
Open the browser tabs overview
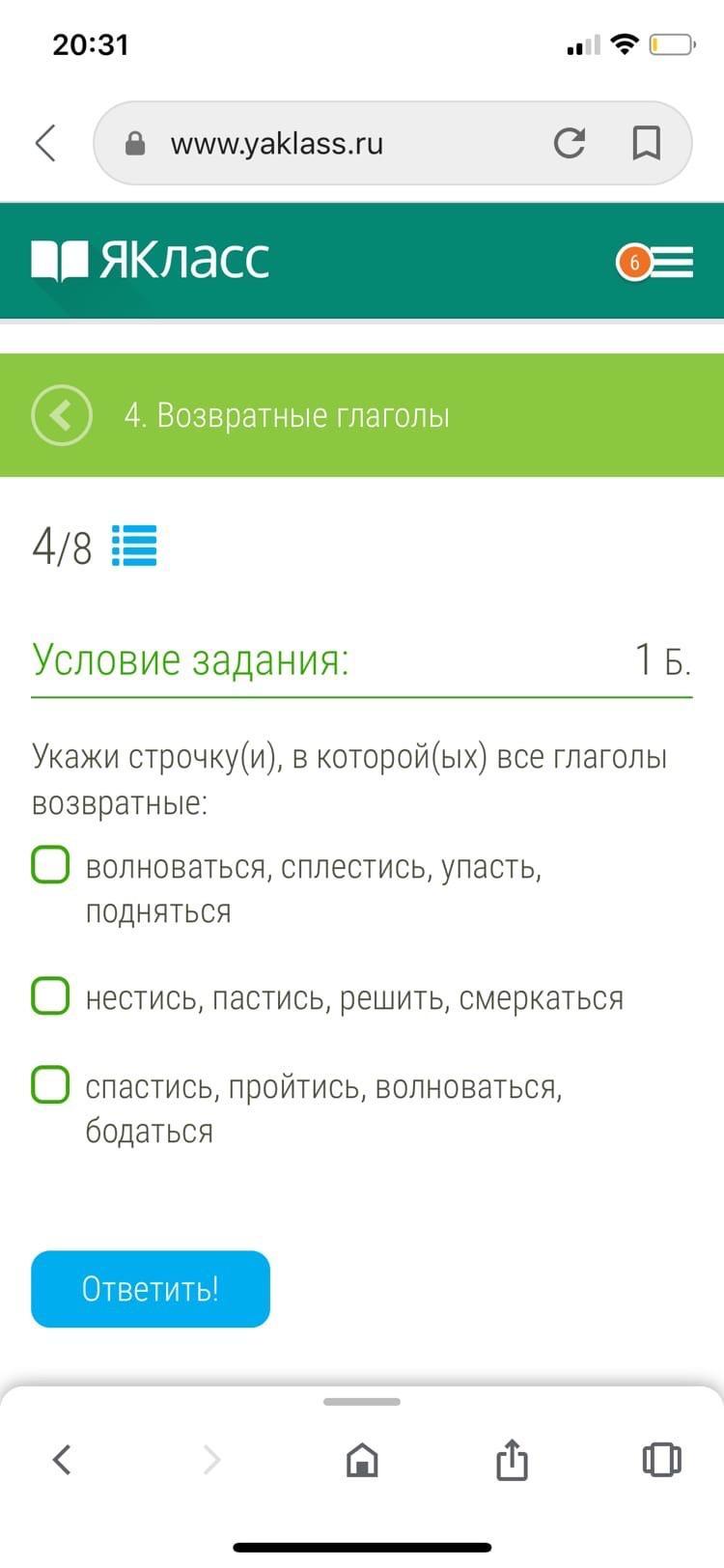click(x=661, y=1459)
